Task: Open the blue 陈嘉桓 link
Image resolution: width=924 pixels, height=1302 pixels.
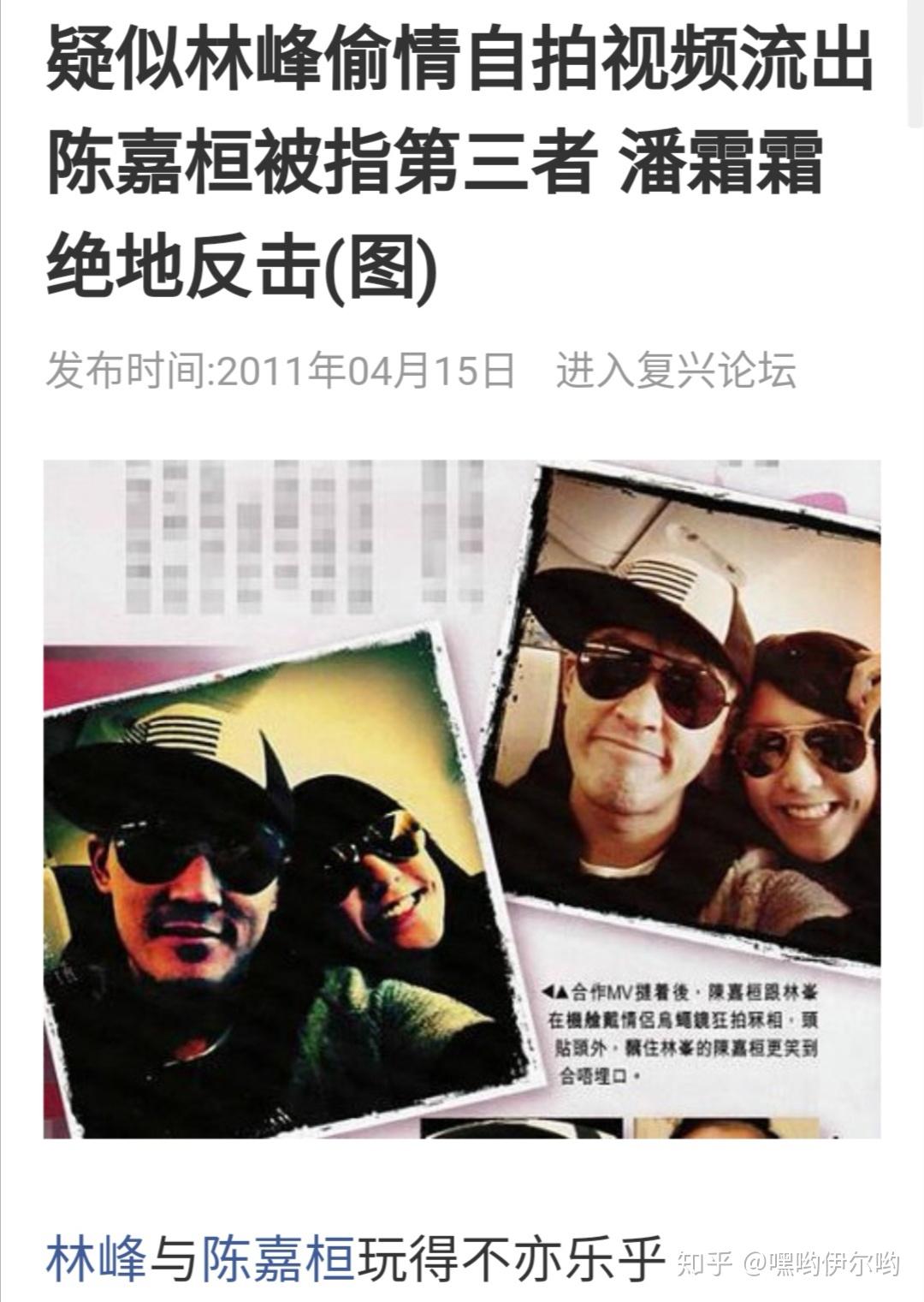Action: pos(277,1257)
